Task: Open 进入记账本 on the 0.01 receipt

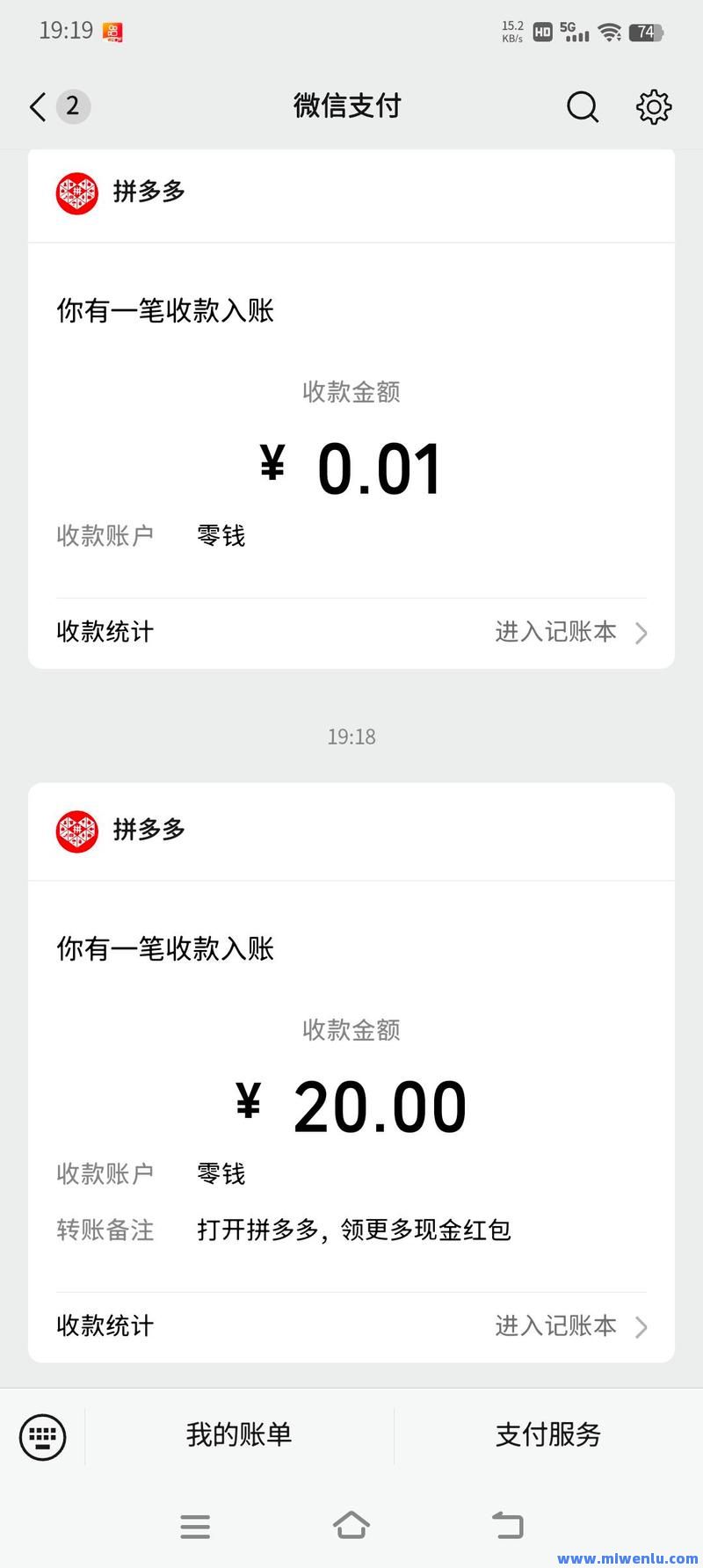Action: (x=555, y=632)
